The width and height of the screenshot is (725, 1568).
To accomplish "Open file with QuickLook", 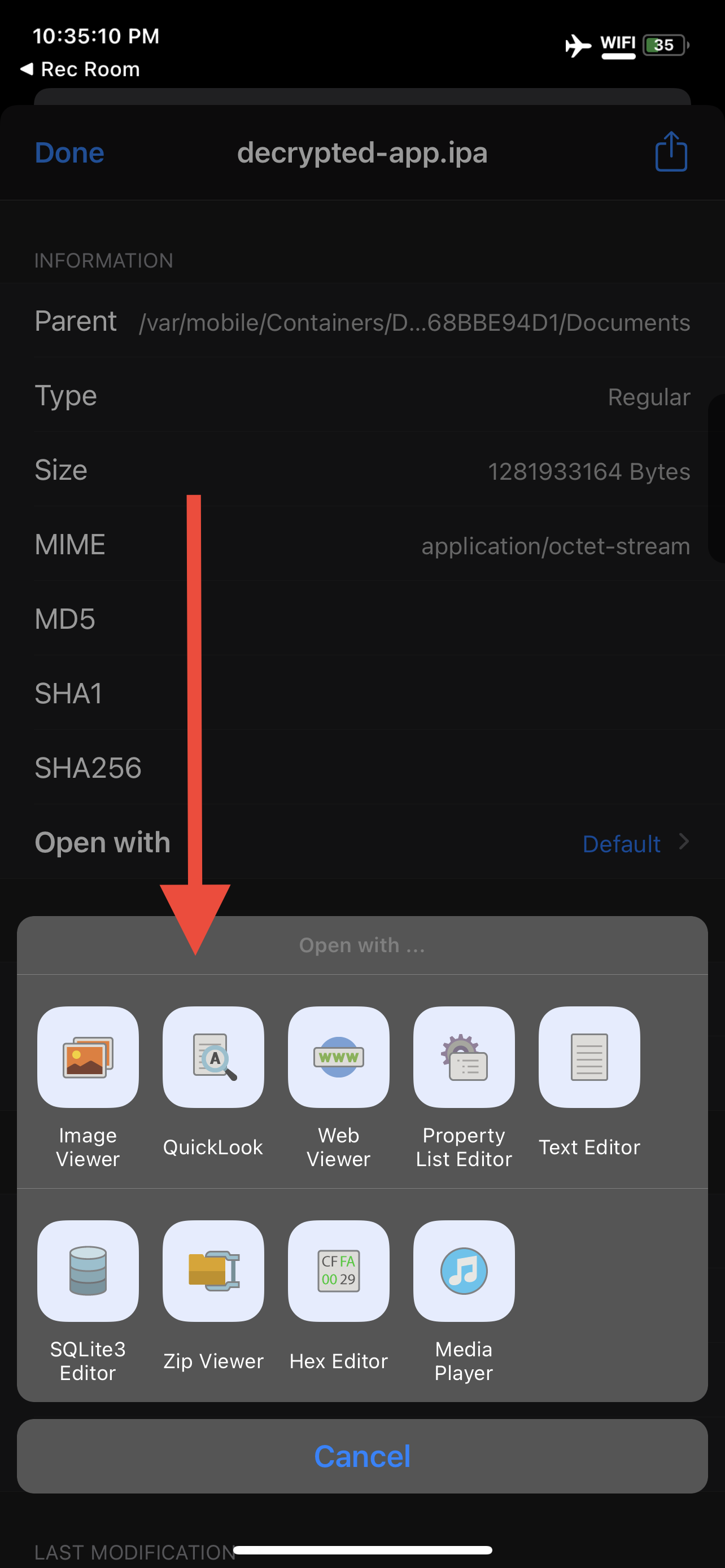I will tap(213, 1057).
